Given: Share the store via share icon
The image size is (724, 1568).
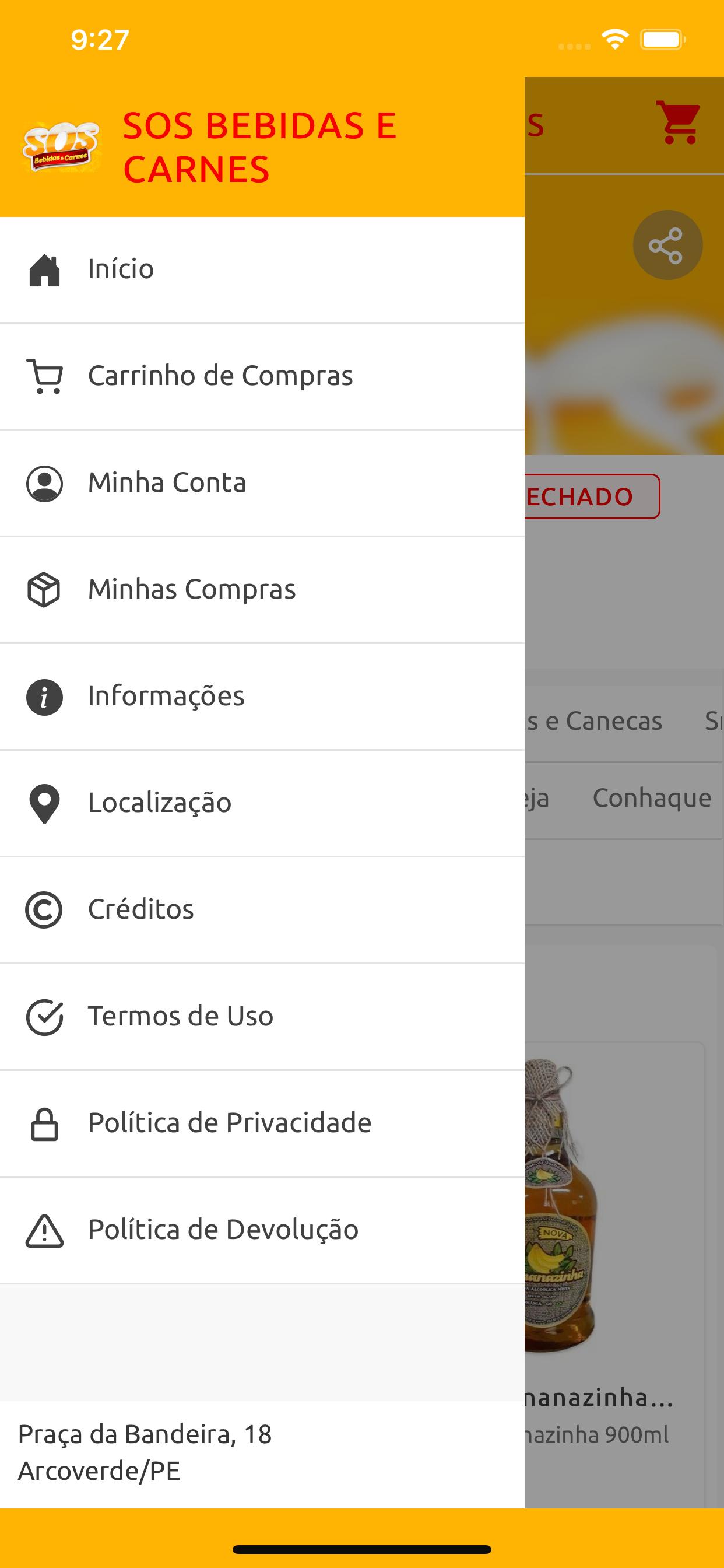Looking at the screenshot, I should (667, 246).
